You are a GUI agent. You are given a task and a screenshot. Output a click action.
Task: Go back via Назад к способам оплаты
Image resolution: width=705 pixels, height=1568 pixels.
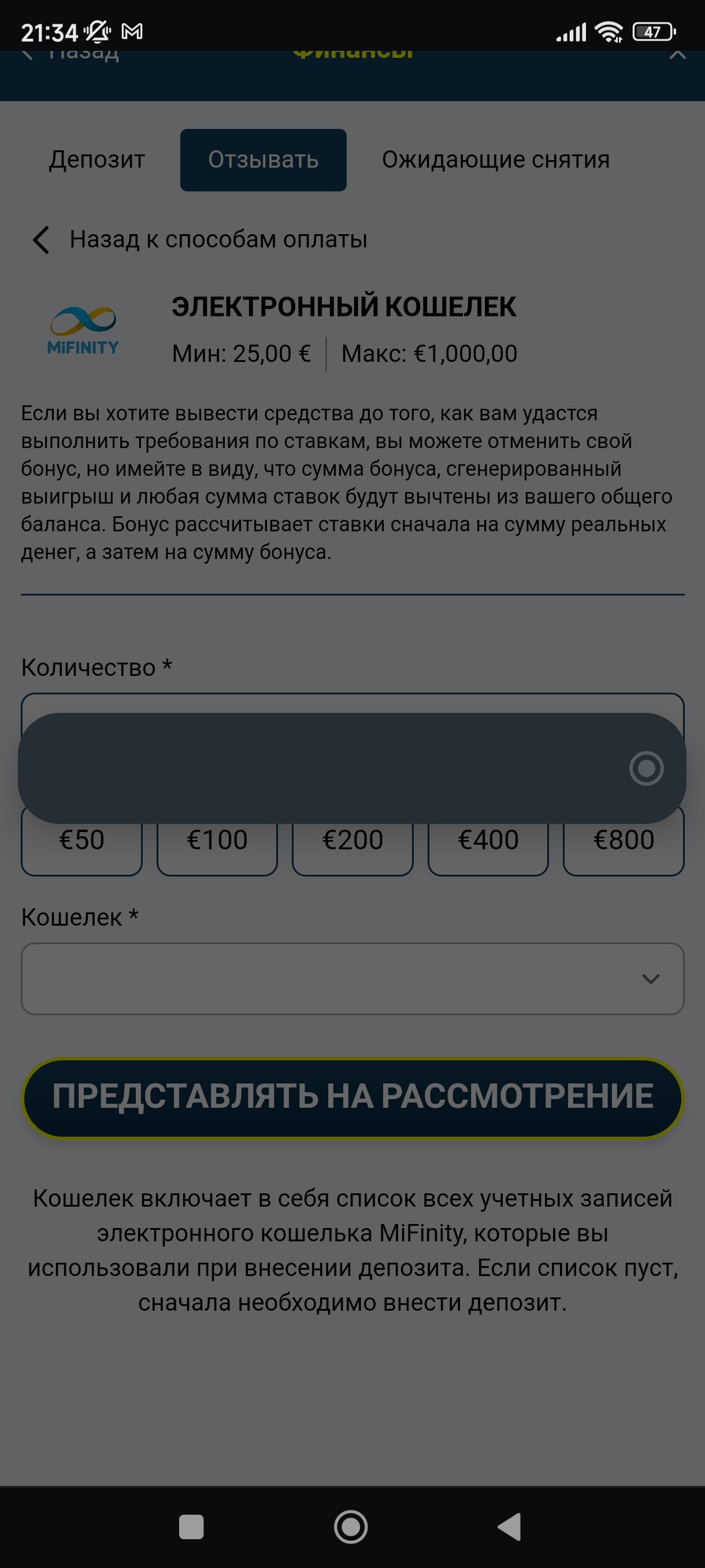(201, 239)
